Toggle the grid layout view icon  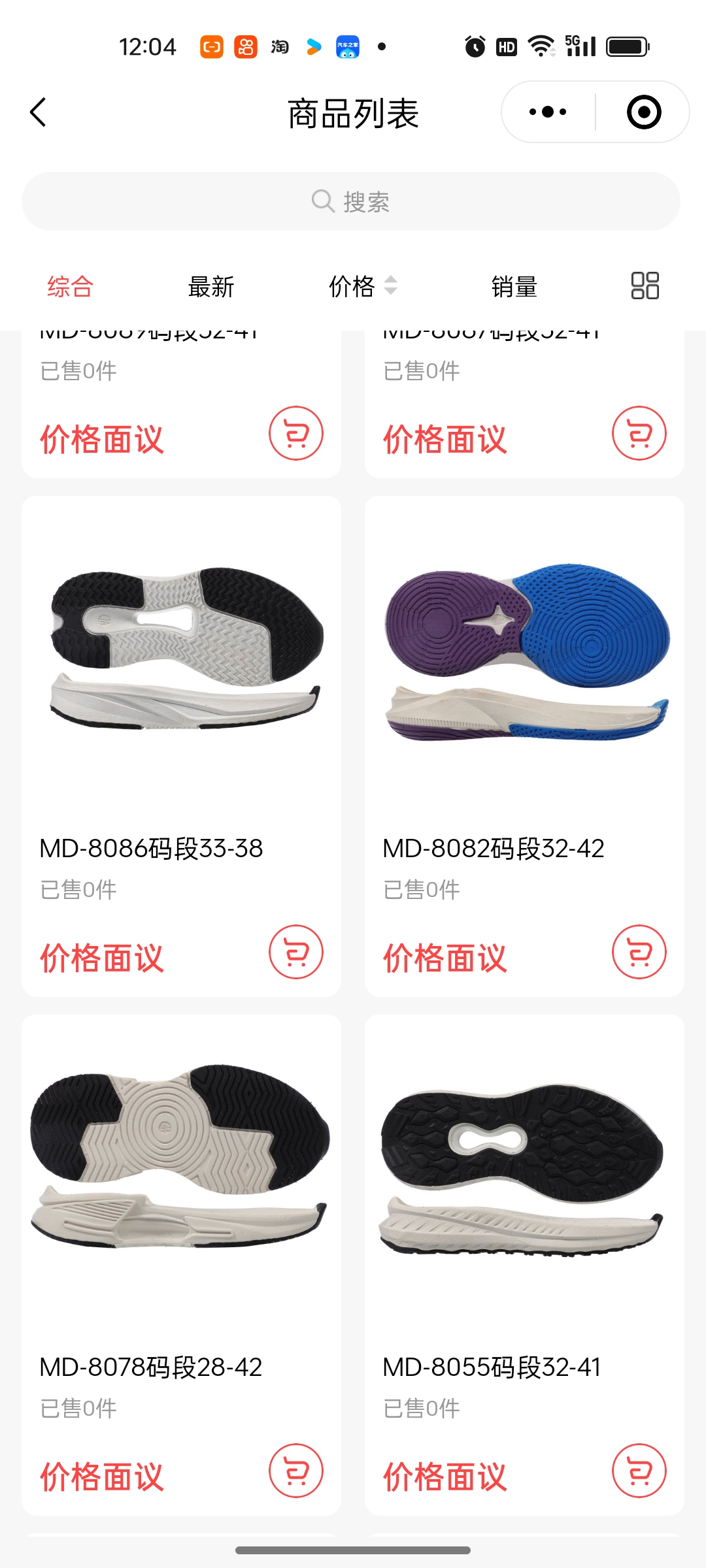(x=645, y=286)
